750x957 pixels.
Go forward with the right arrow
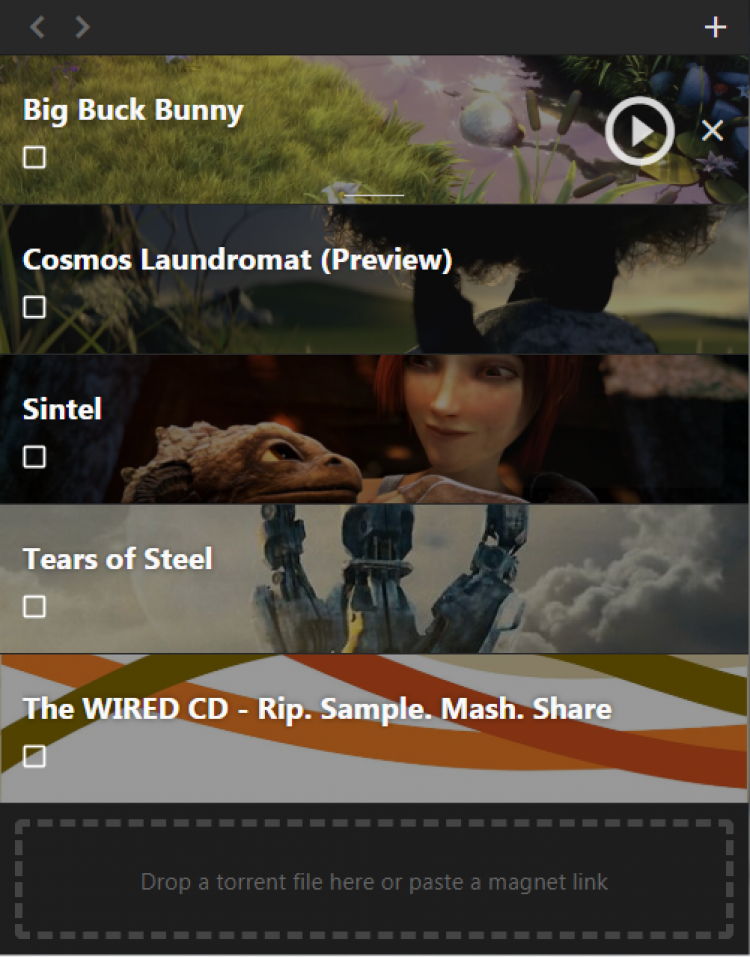[x=83, y=27]
